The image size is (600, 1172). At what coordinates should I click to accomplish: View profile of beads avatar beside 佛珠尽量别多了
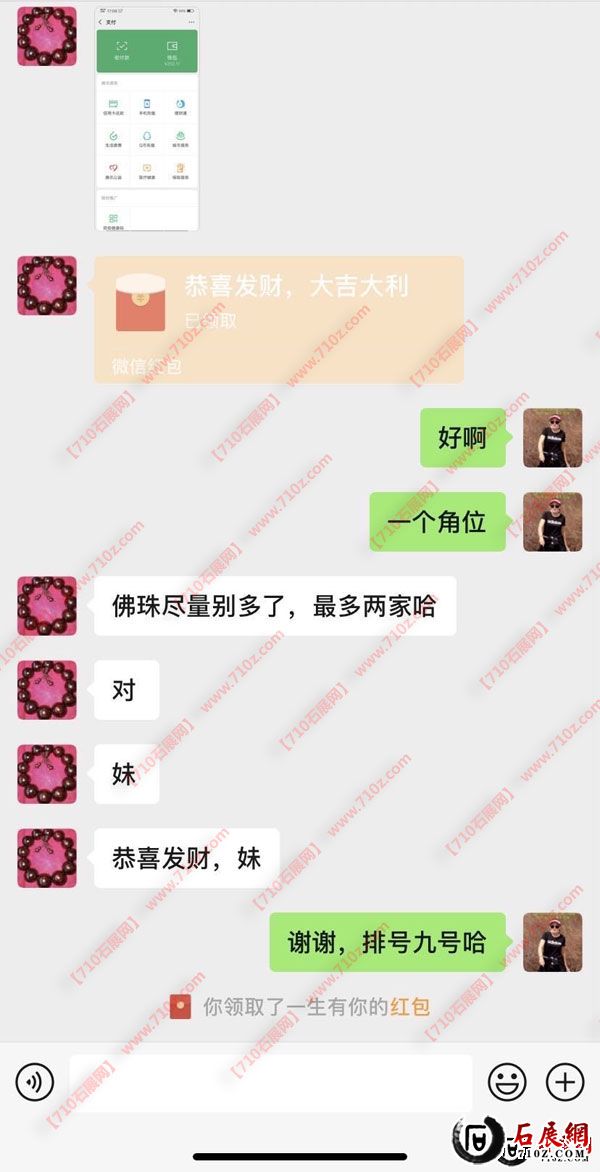click(47, 606)
